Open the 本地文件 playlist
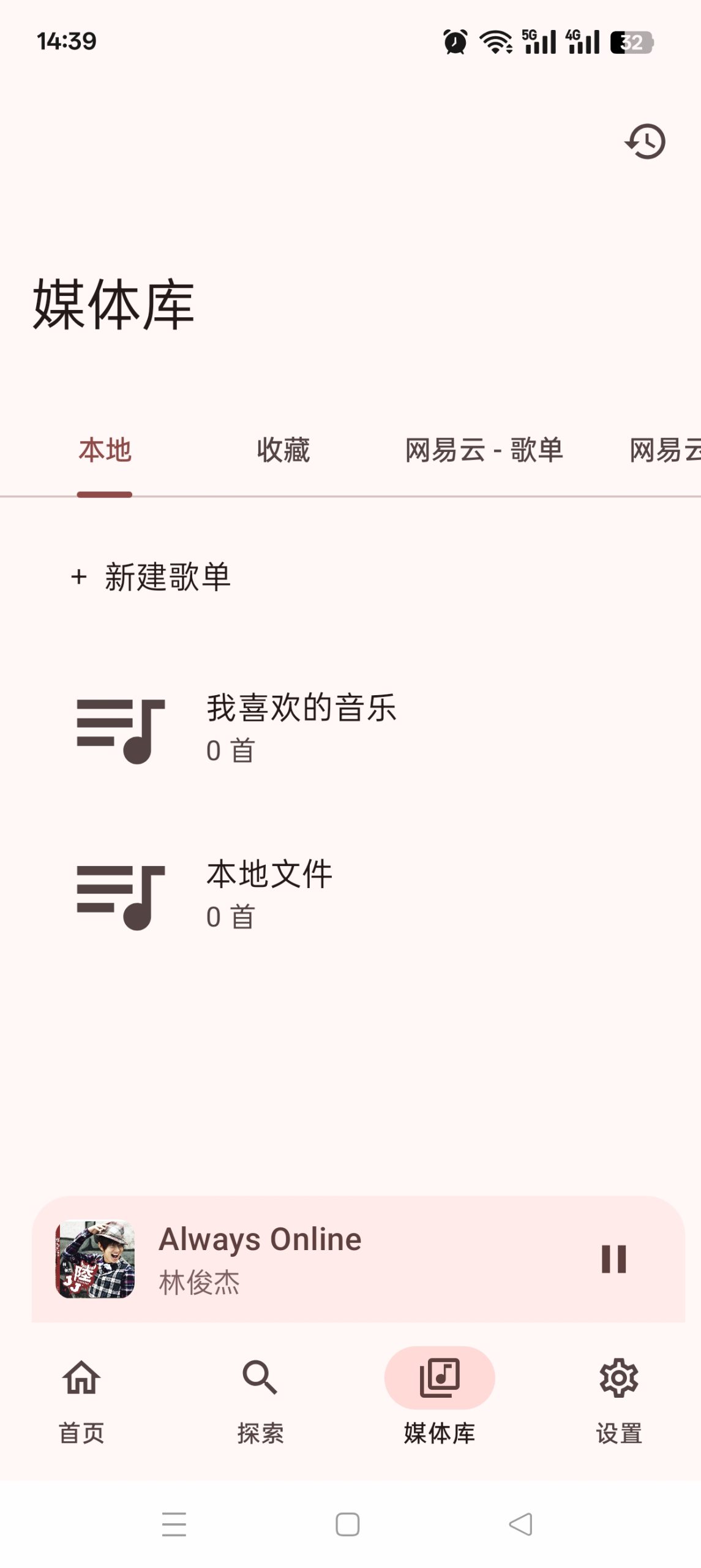The width and height of the screenshot is (701, 1568). (x=268, y=876)
